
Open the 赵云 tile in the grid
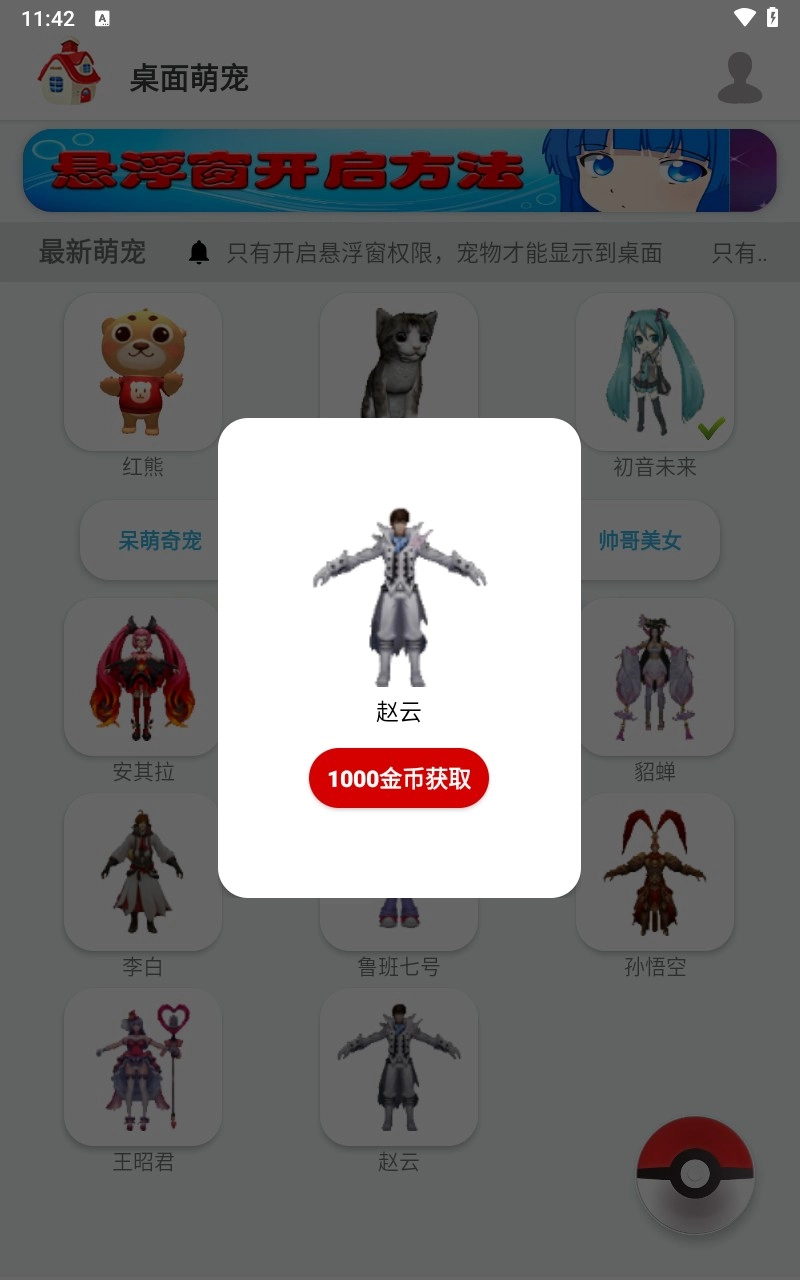click(x=399, y=1067)
